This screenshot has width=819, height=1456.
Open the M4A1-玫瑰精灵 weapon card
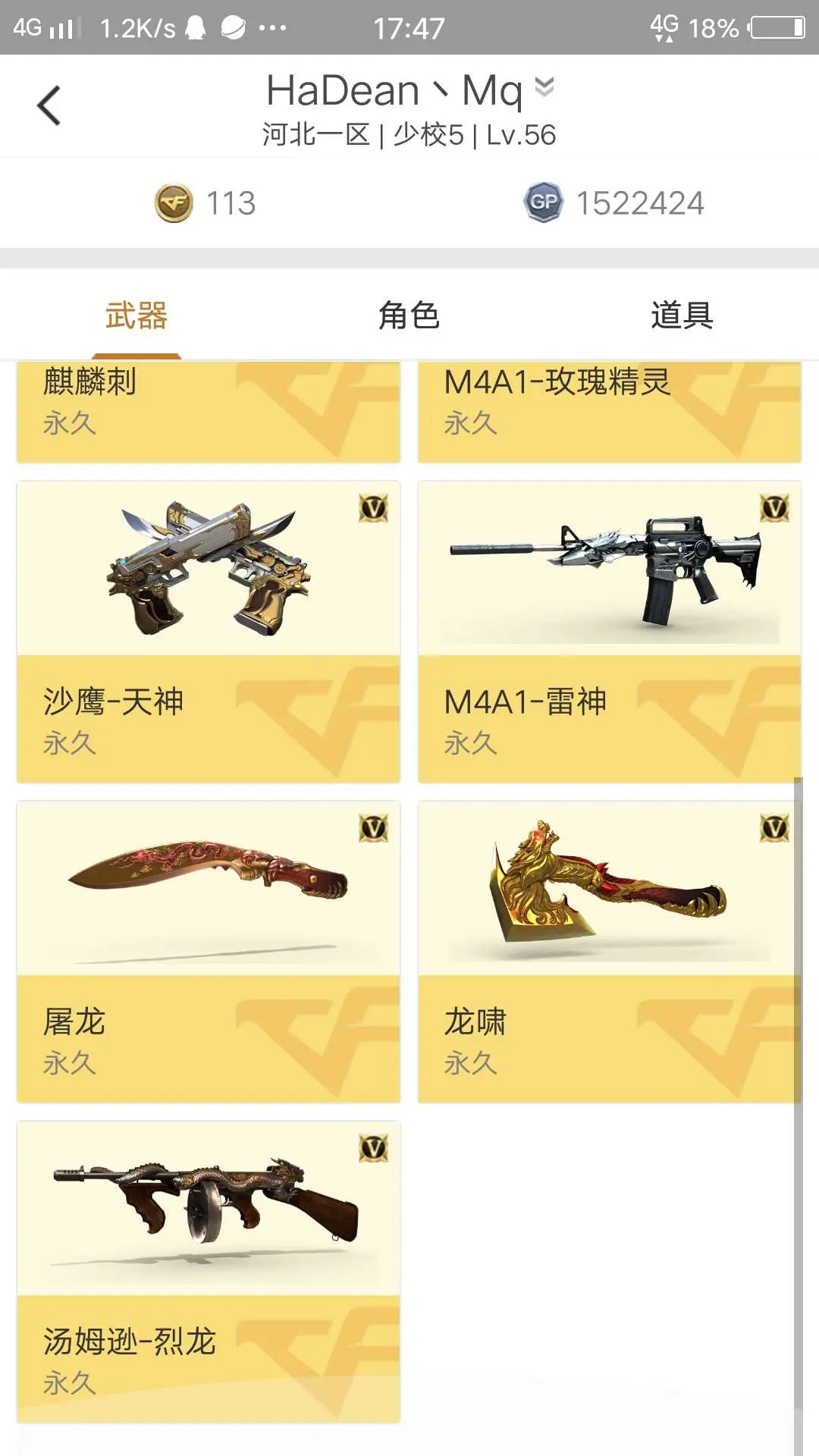coord(610,412)
